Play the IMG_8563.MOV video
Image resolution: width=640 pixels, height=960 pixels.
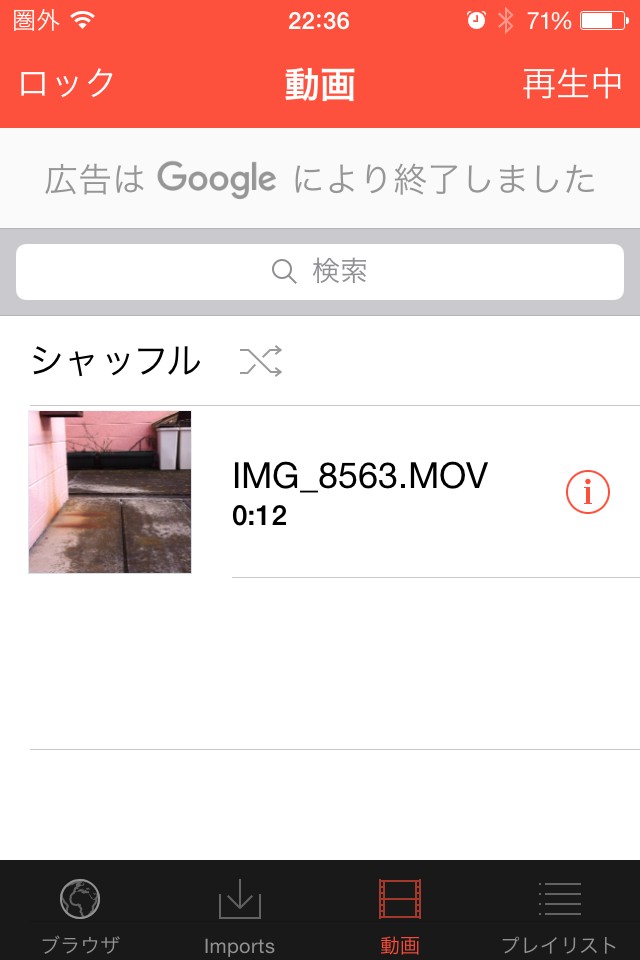[x=359, y=491]
